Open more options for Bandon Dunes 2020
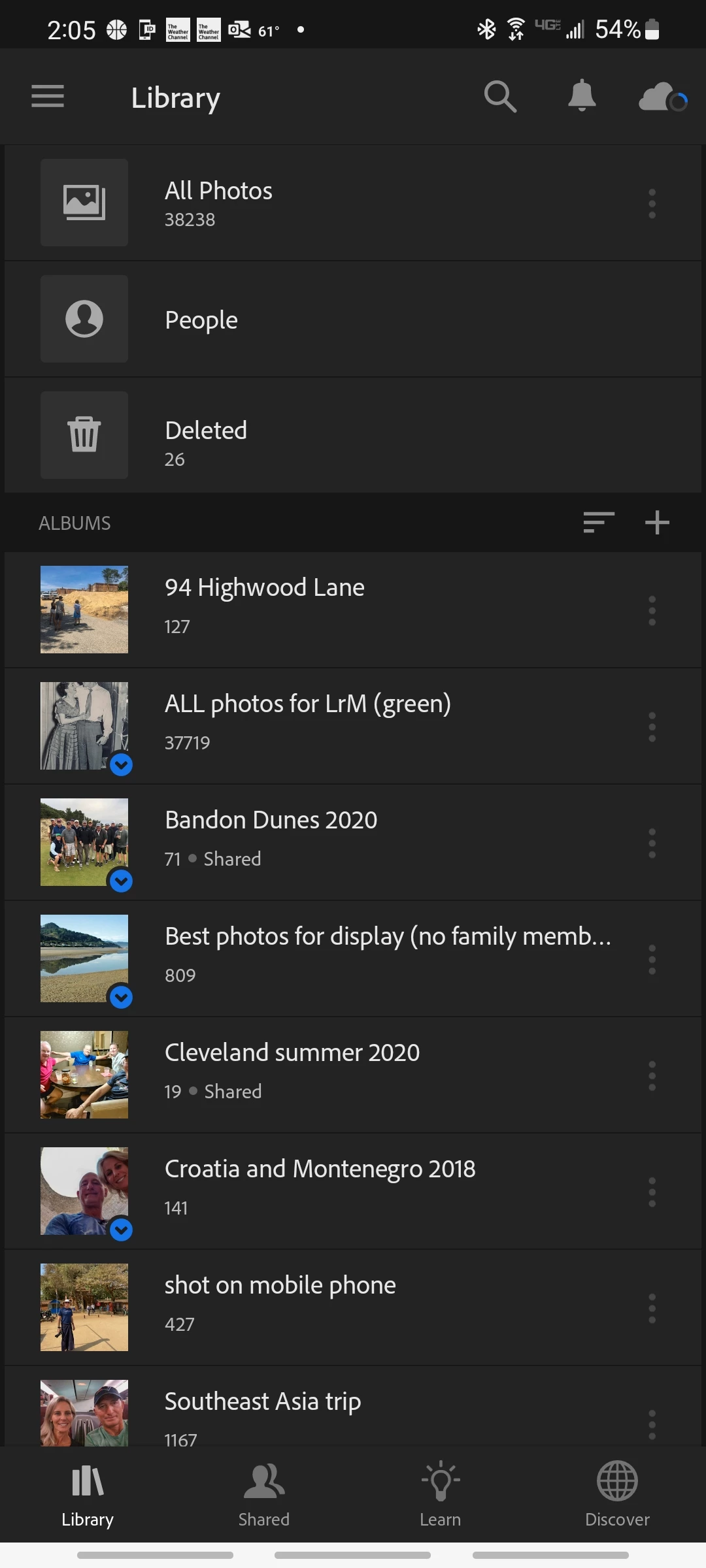Screen dimensions: 706x1568 click(652, 843)
